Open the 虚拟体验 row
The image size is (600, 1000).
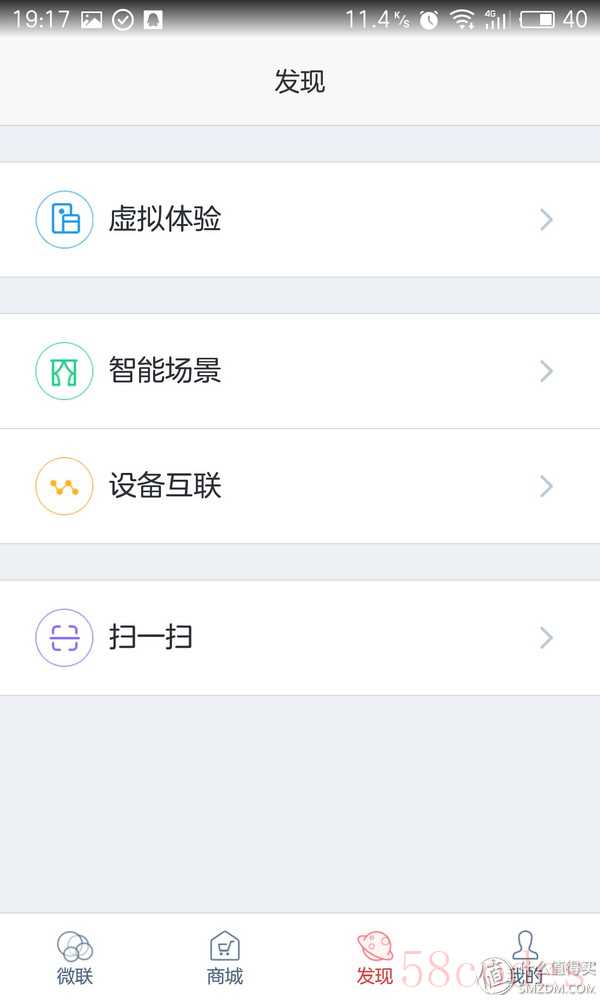coord(300,220)
